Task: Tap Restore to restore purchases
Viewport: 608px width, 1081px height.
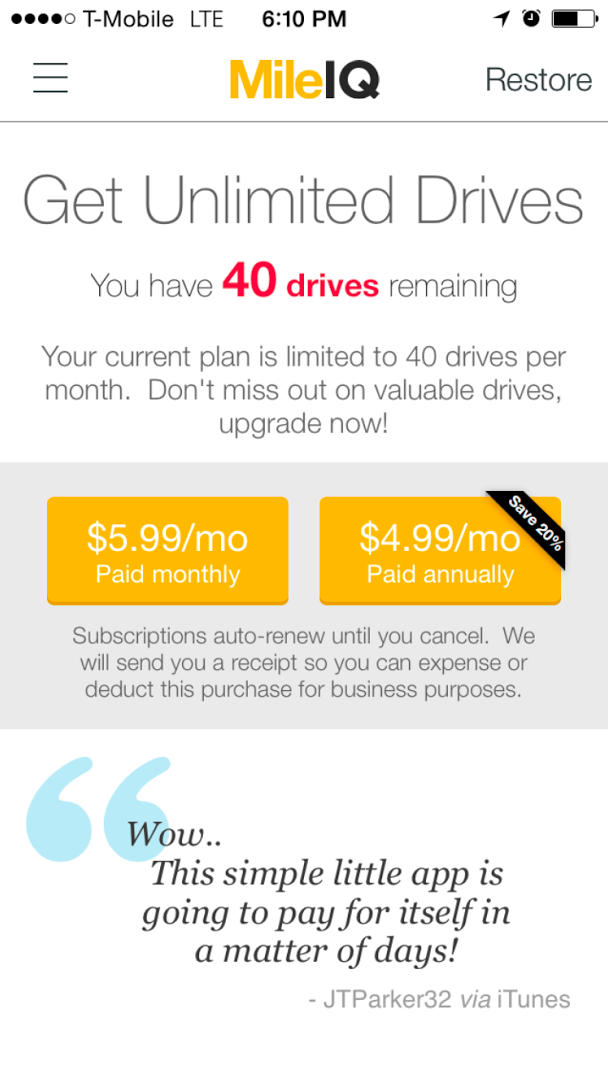Action: click(x=538, y=79)
